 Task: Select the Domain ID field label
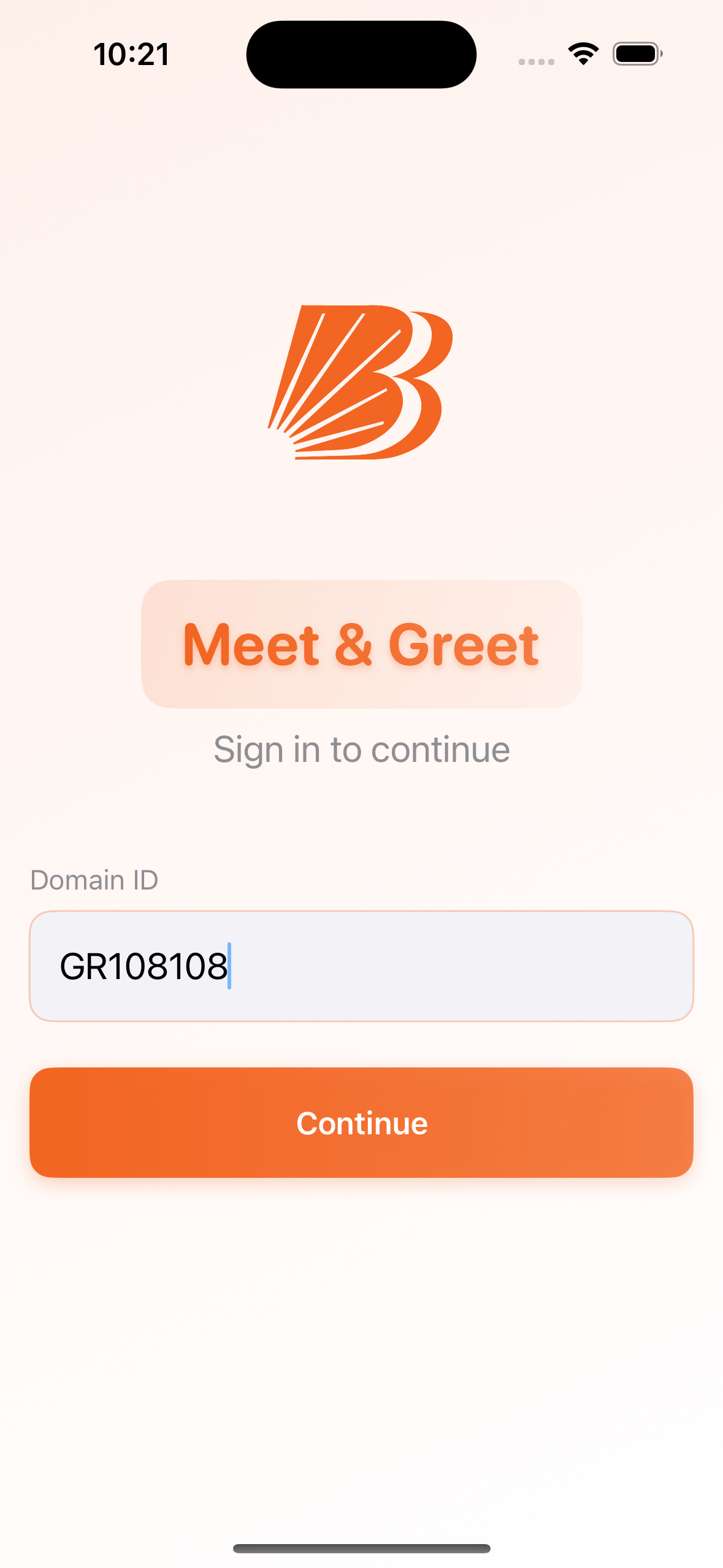[94, 880]
